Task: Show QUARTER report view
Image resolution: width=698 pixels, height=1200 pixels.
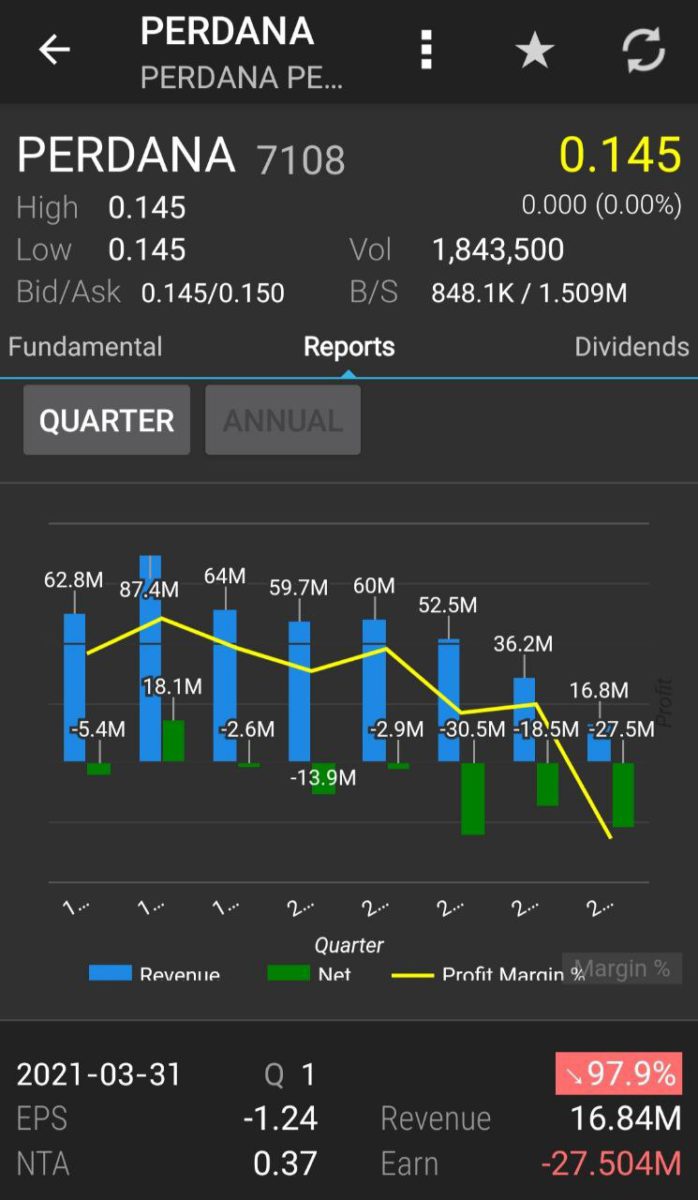Action: click(107, 420)
